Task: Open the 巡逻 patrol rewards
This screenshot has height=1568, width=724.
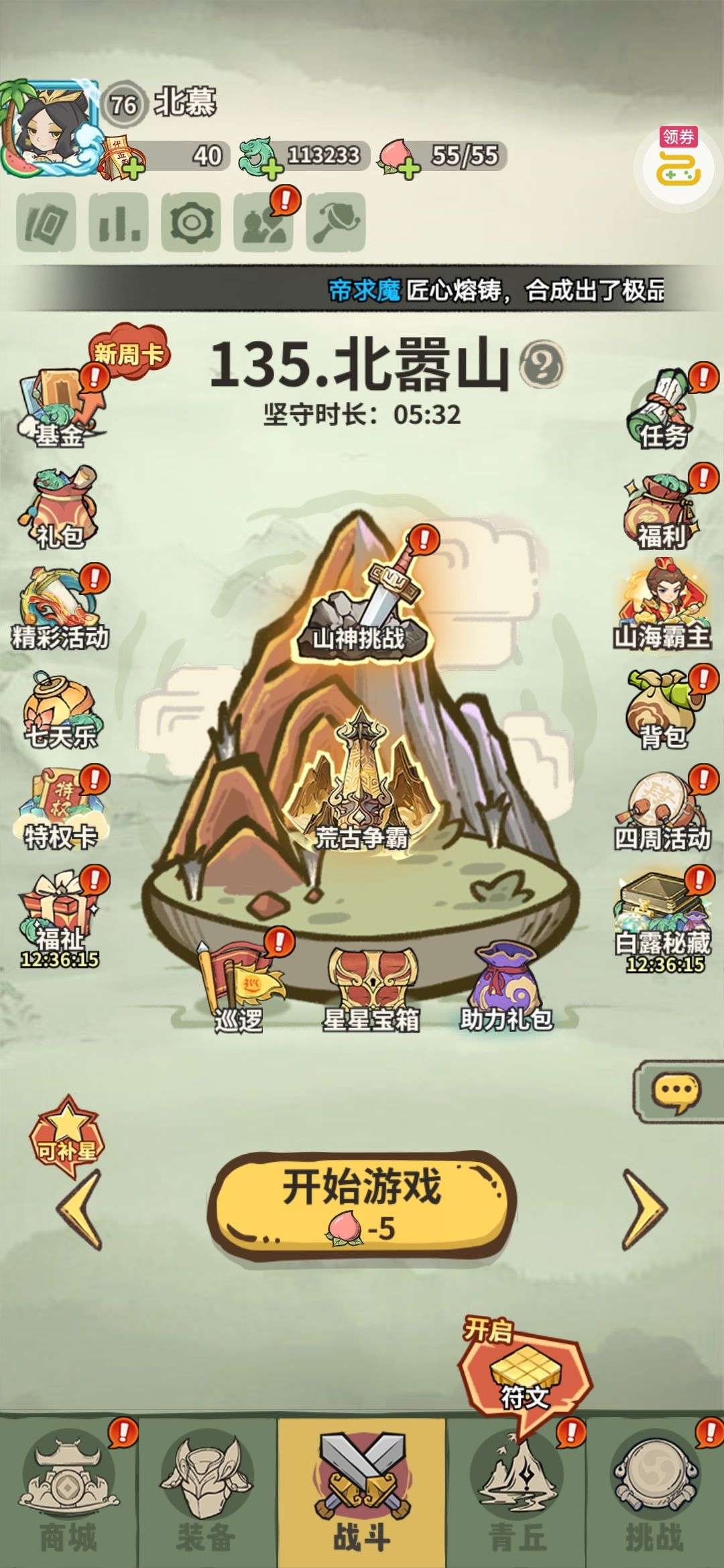Action: tap(240, 984)
